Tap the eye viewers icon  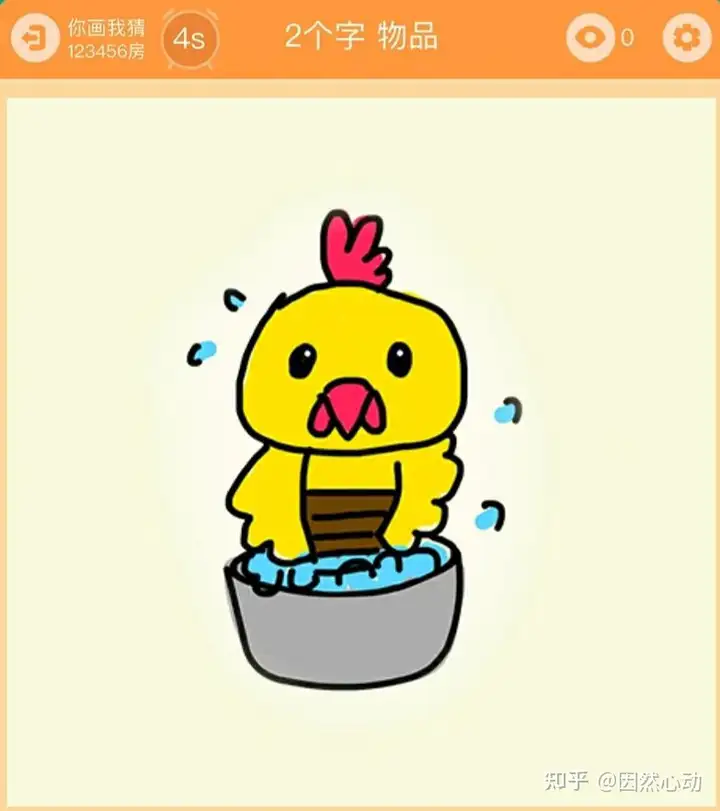tap(591, 38)
